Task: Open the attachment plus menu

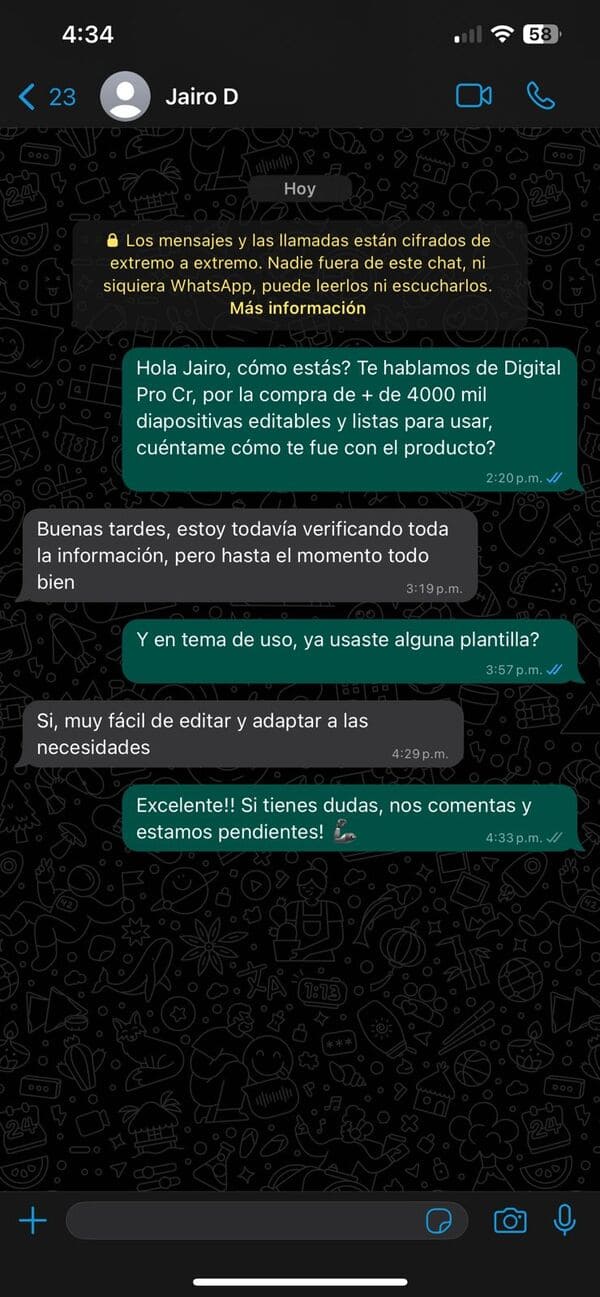Action: (33, 1220)
